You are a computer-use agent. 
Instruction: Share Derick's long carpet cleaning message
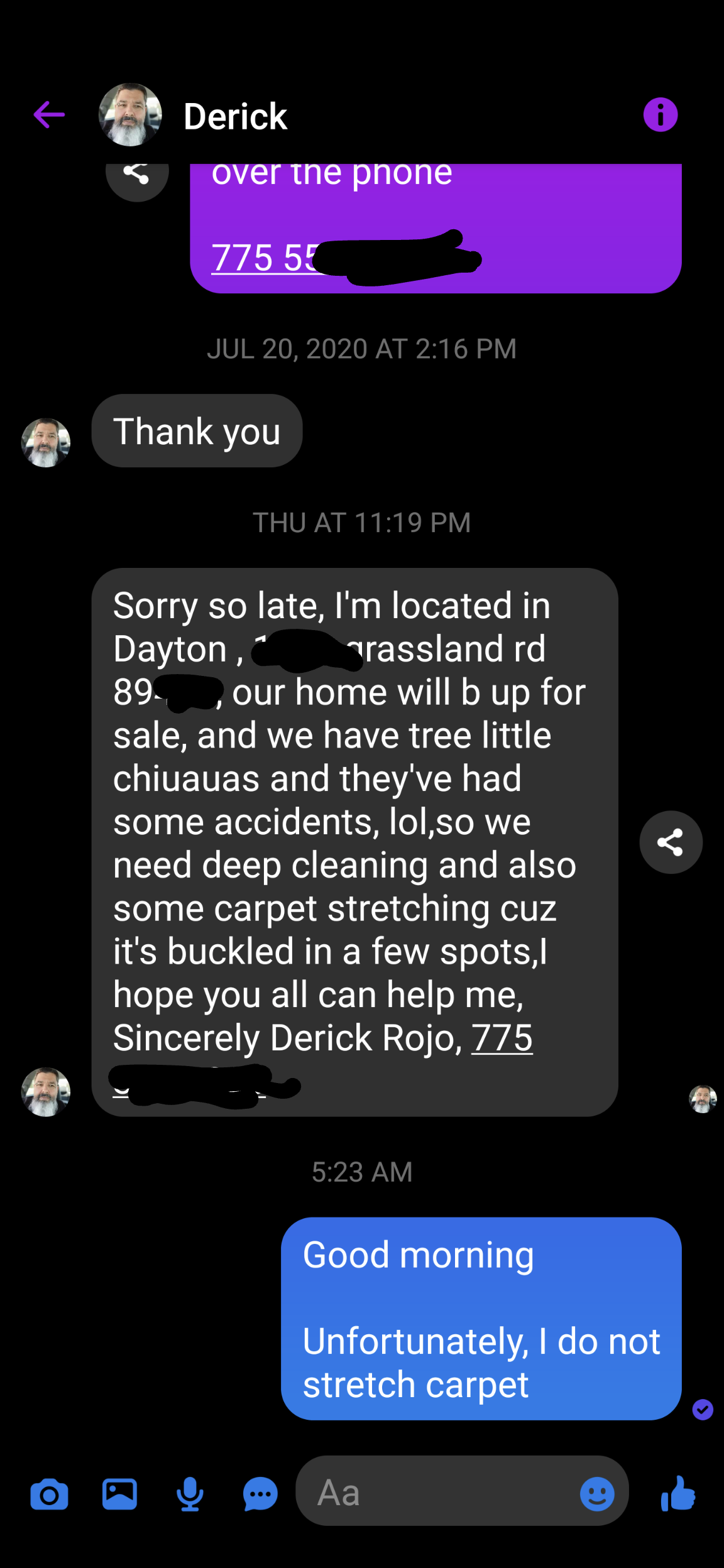[x=671, y=842]
